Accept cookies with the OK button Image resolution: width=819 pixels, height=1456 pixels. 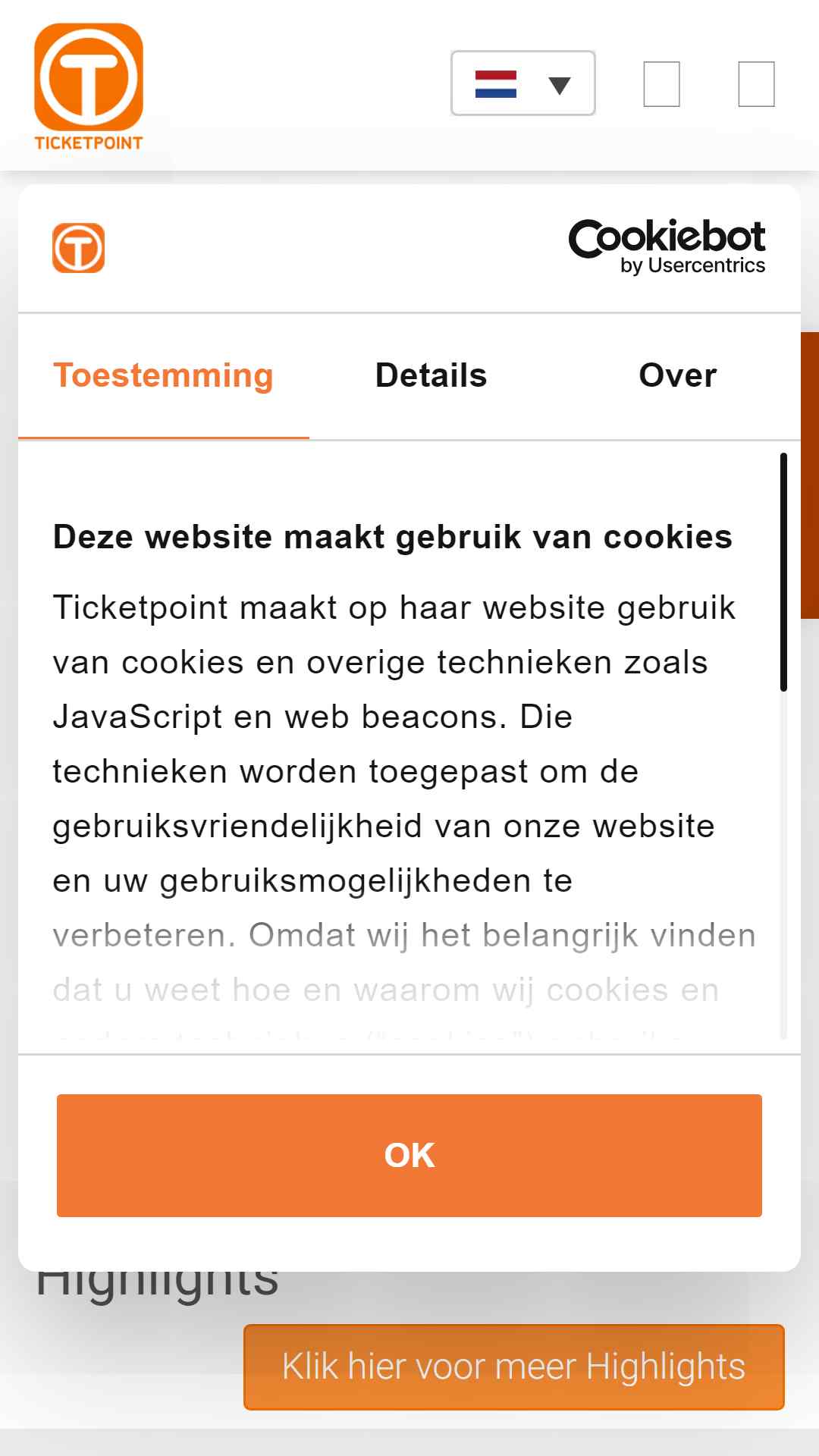(x=409, y=1155)
